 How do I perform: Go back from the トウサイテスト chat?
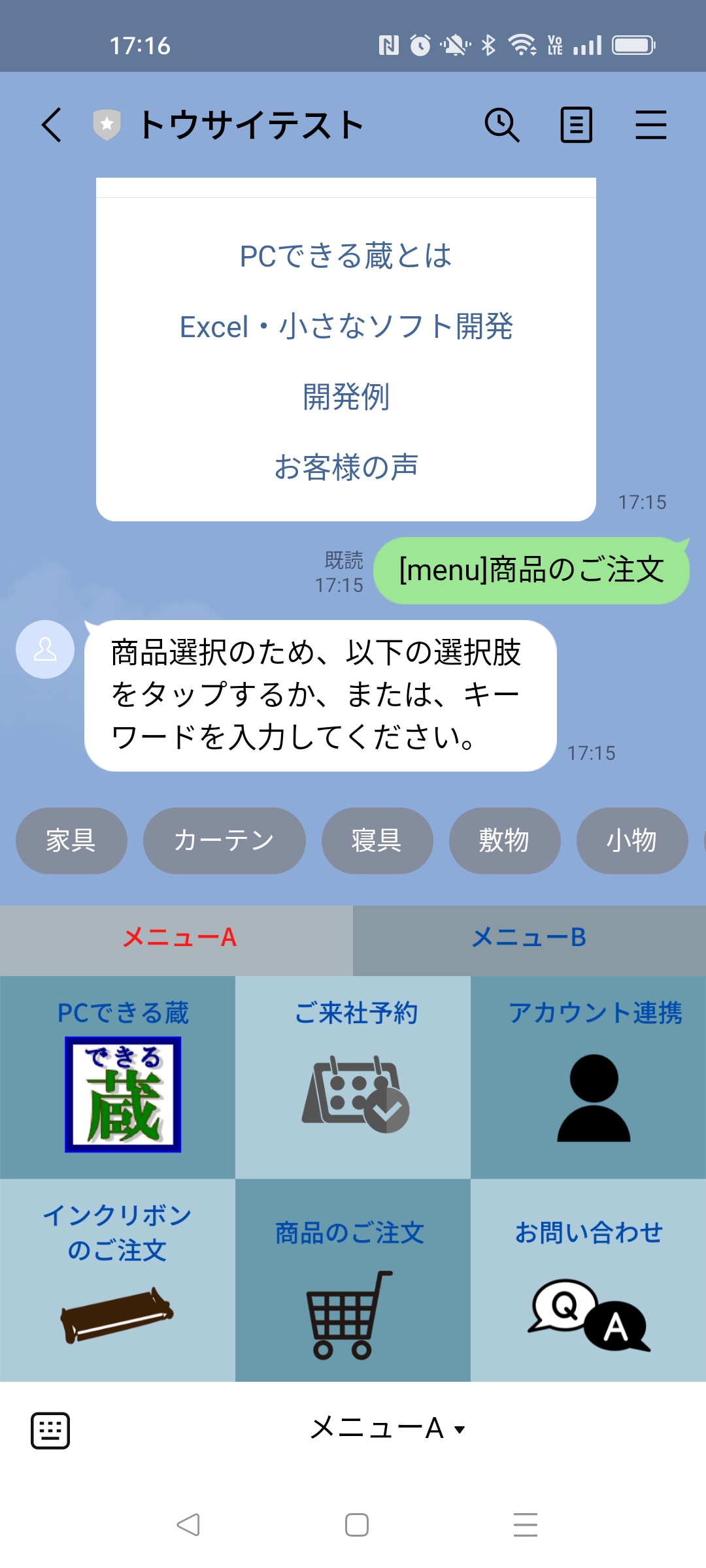tap(52, 124)
